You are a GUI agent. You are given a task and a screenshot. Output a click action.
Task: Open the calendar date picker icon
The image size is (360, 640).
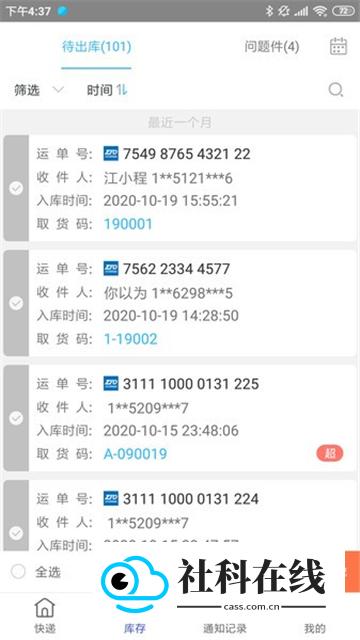pyautogui.click(x=338, y=46)
